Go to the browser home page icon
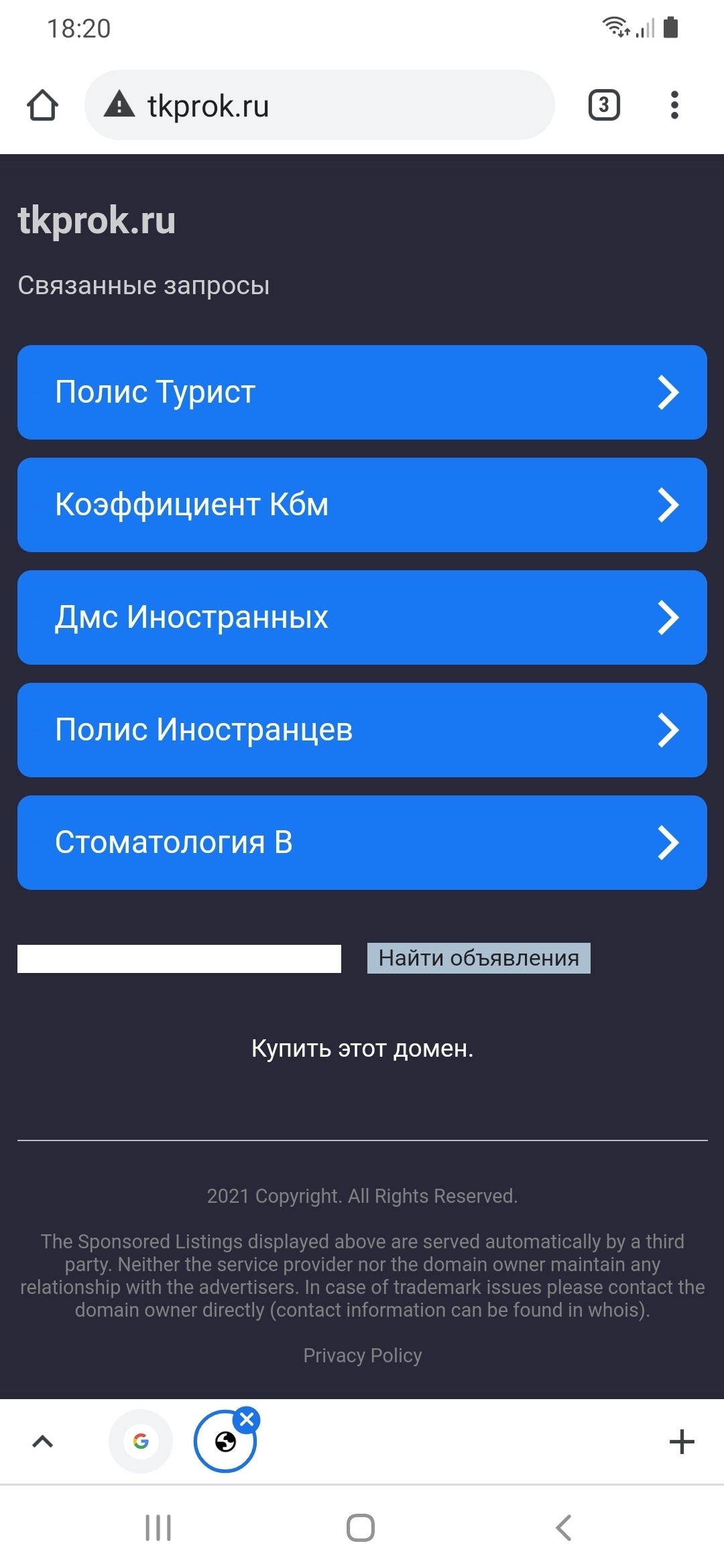This screenshot has width=724, height=1568. (42, 105)
